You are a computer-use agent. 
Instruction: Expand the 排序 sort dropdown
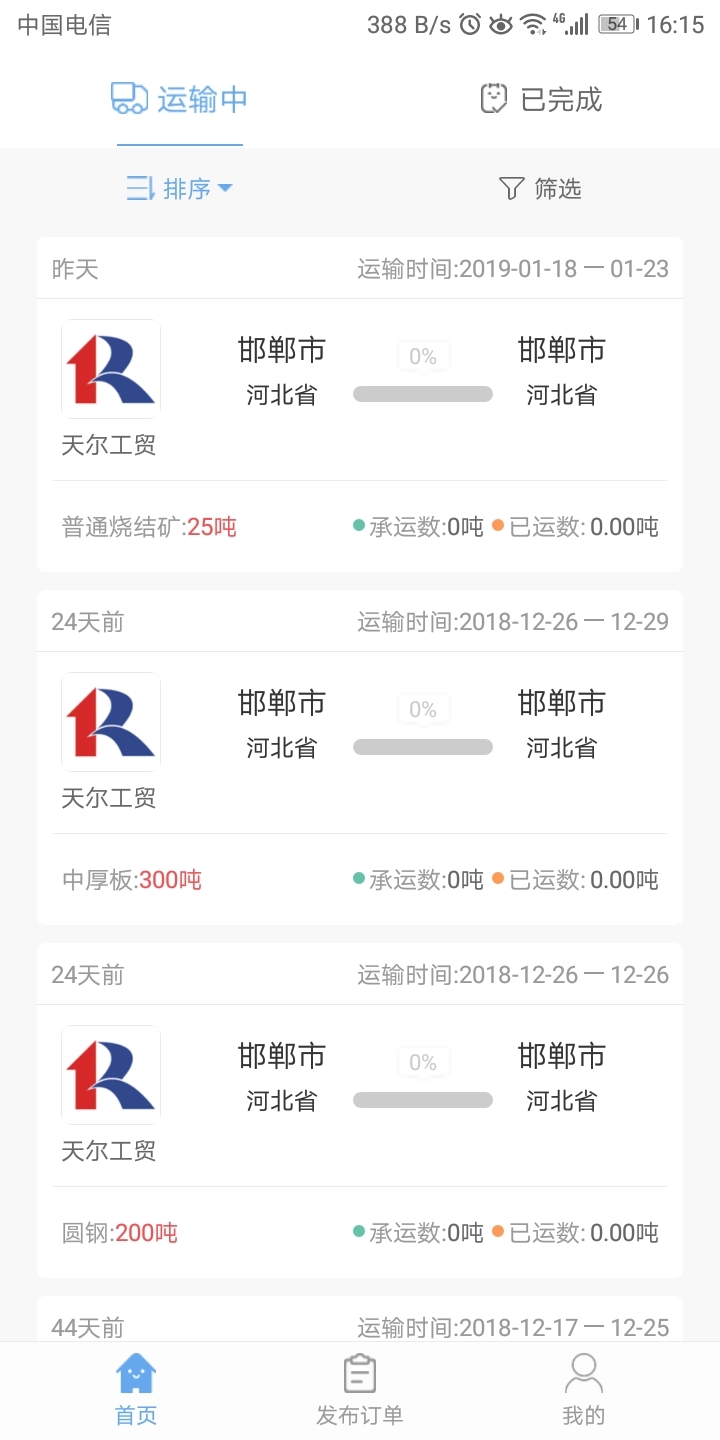click(180, 188)
